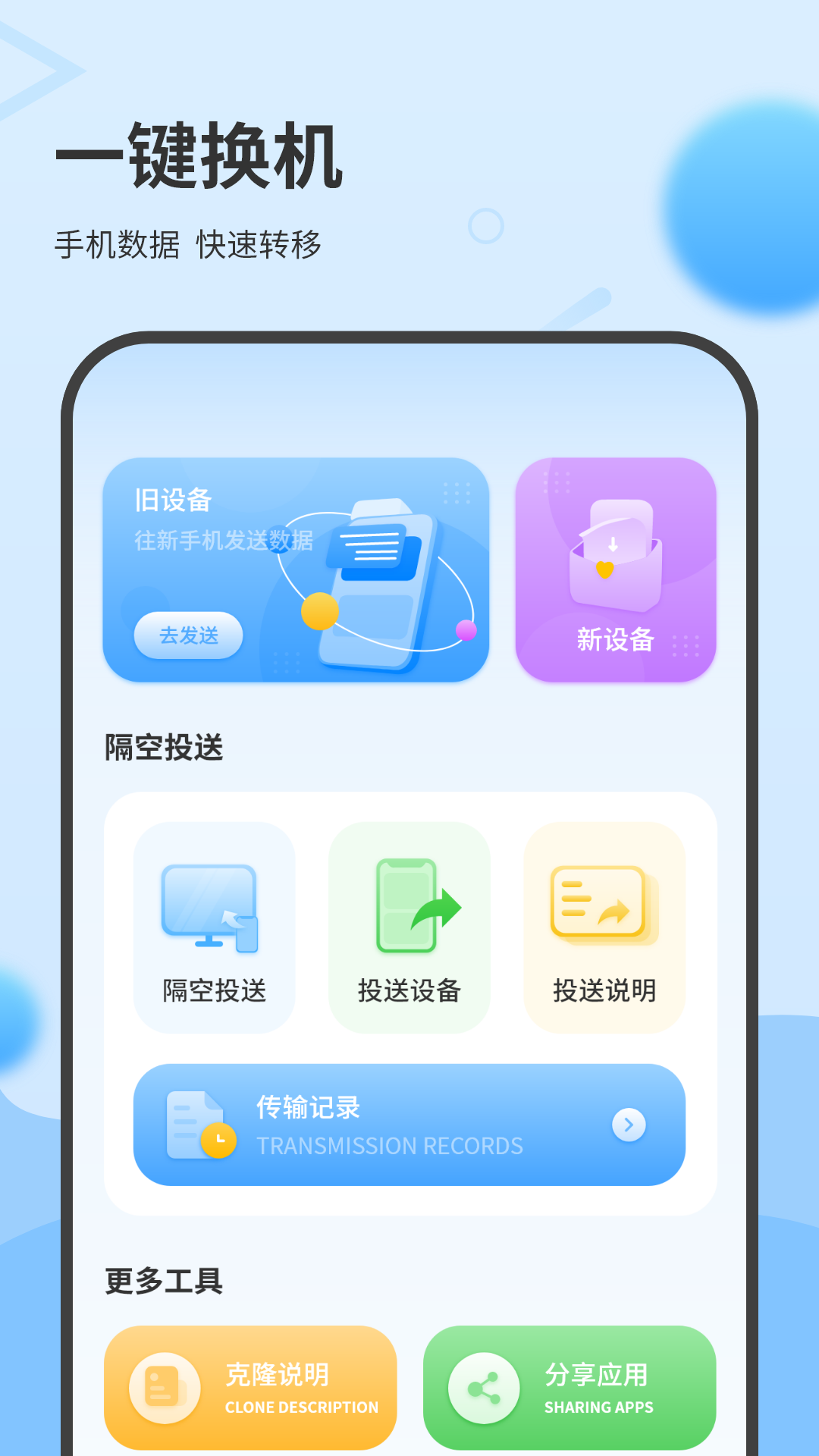The width and height of the screenshot is (819, 1456).
Task: Click 手机数据 快速转移 subtitle text
Action: pos(188,244)
